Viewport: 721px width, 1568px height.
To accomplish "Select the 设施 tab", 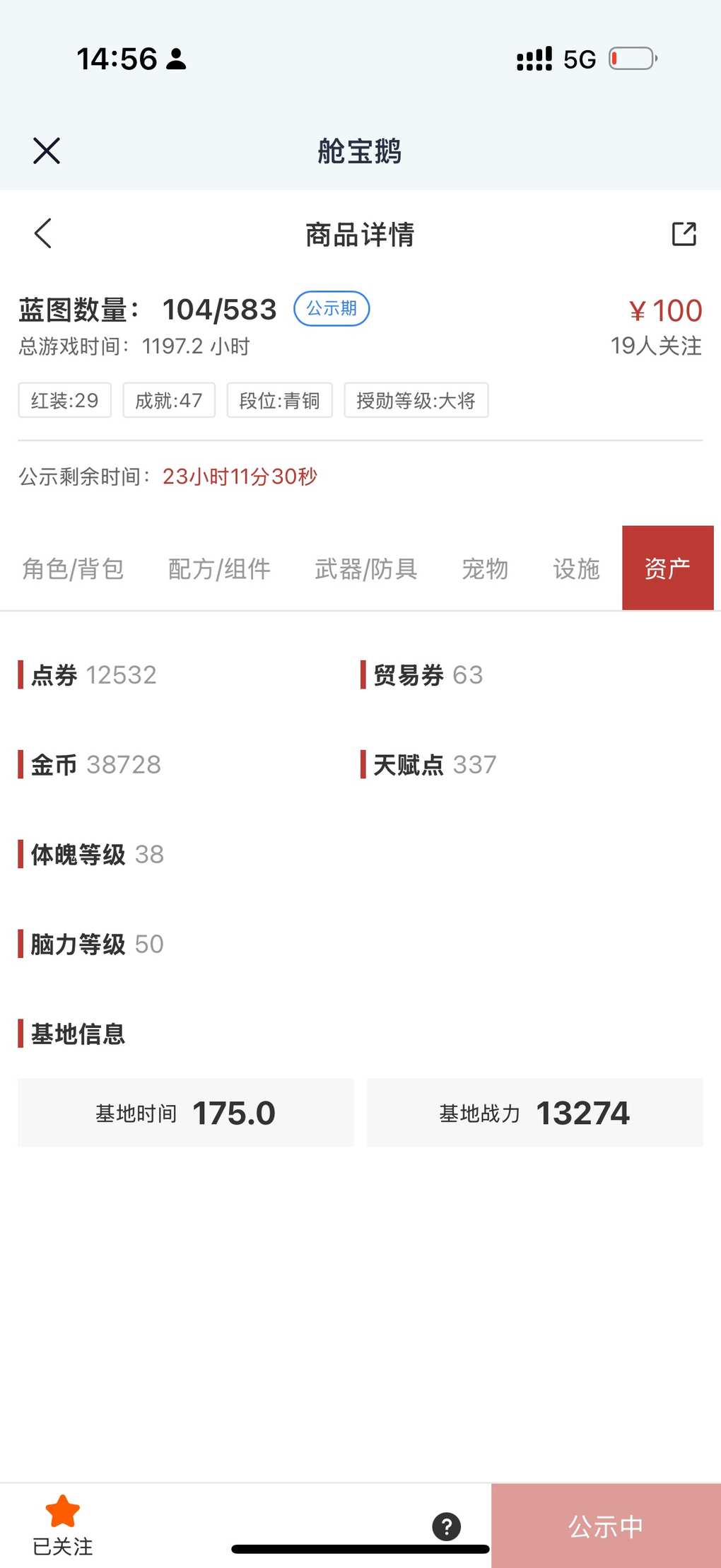I will click(x=576, y=568).
